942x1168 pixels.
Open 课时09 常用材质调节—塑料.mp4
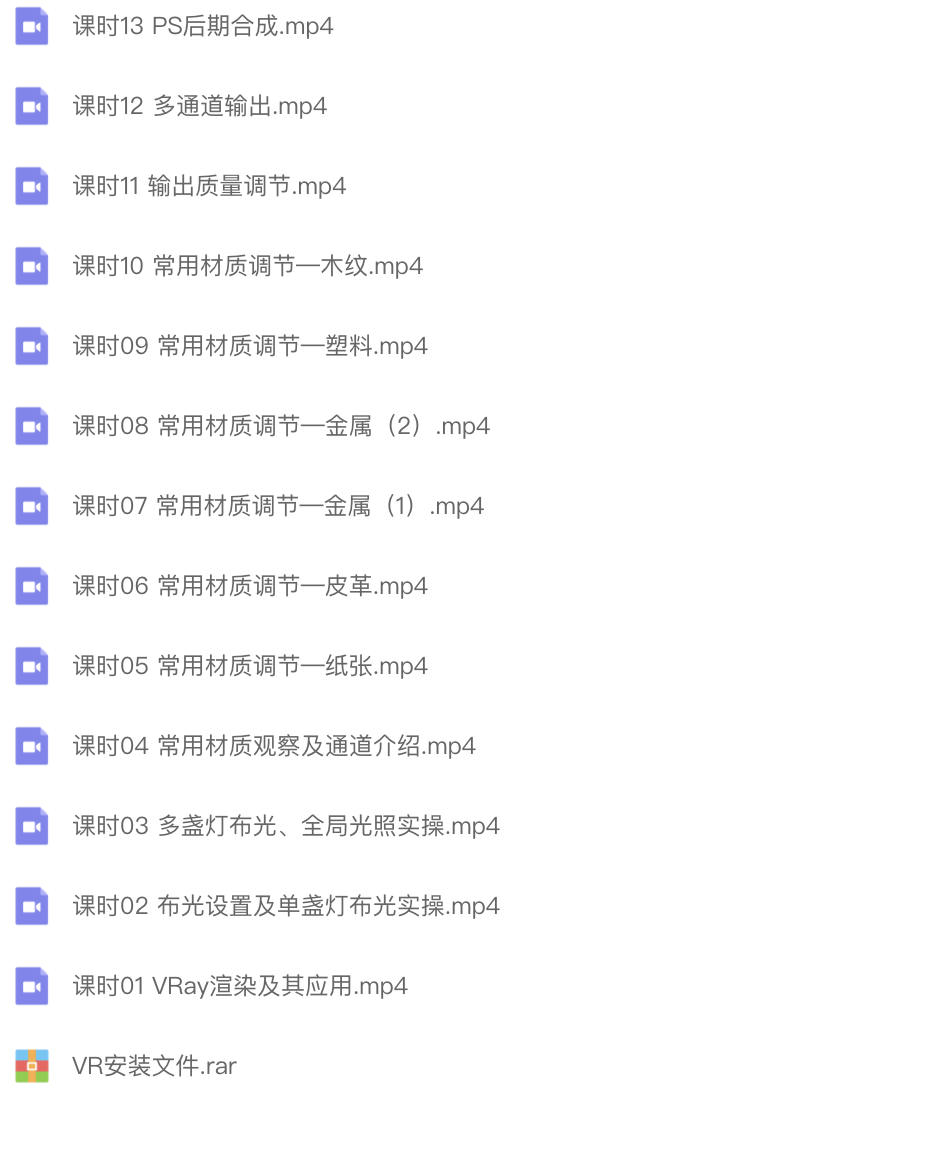coord(250,346)
